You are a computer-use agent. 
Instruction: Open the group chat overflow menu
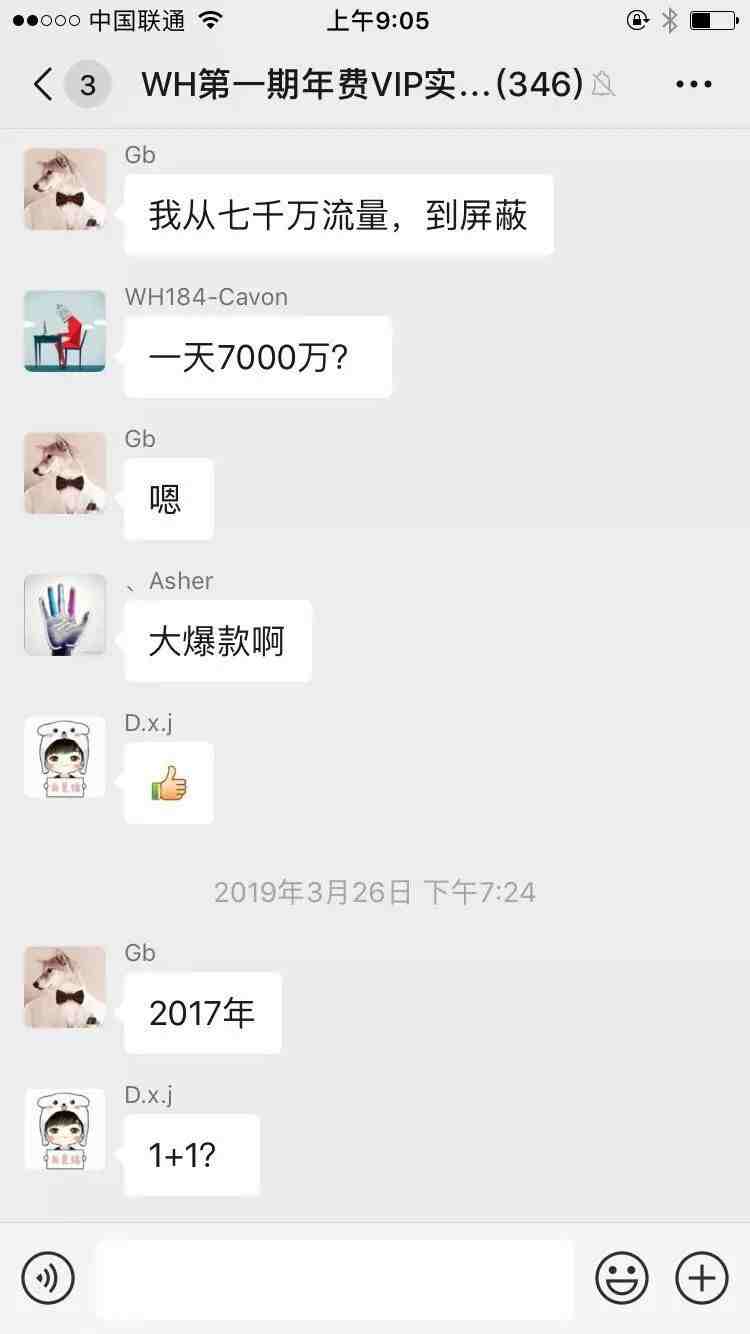click(693, 84)
